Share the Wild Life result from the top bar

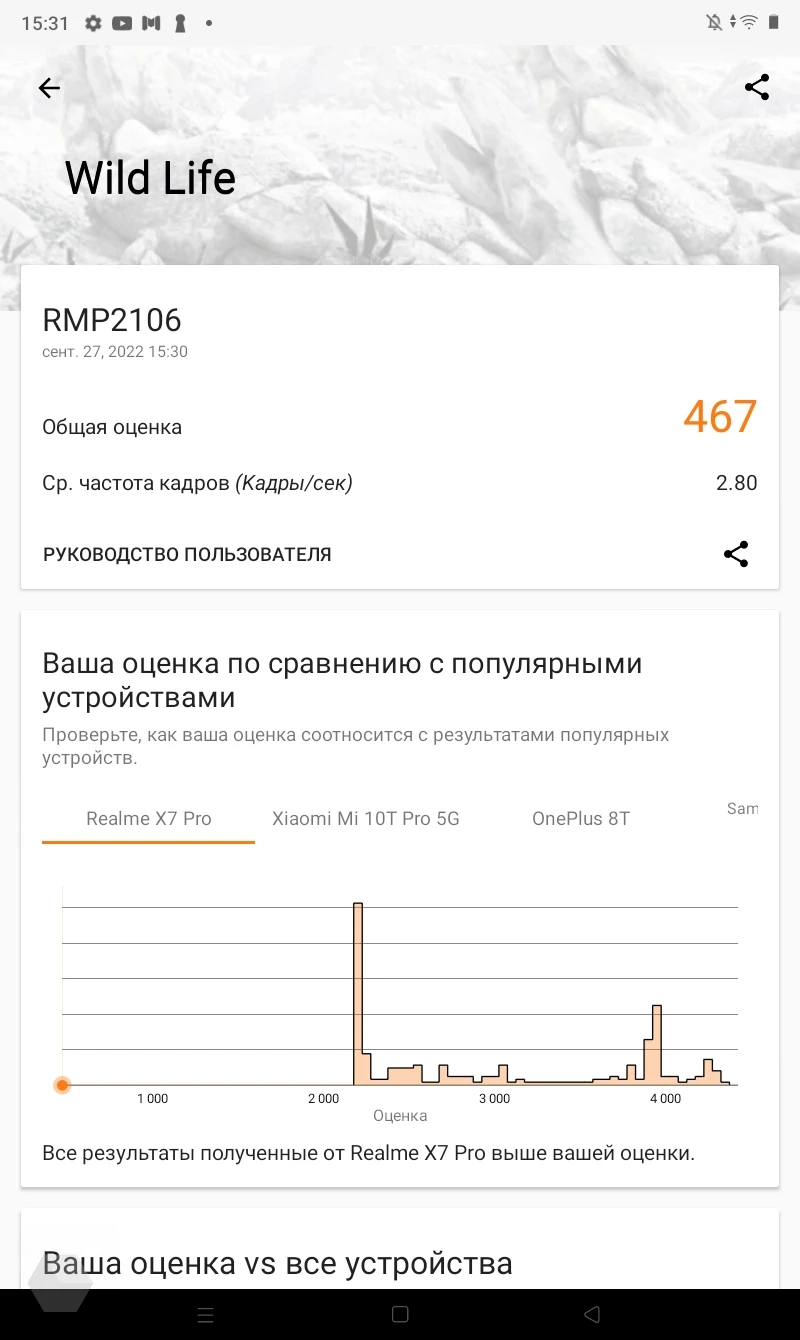tap(757, 87)
